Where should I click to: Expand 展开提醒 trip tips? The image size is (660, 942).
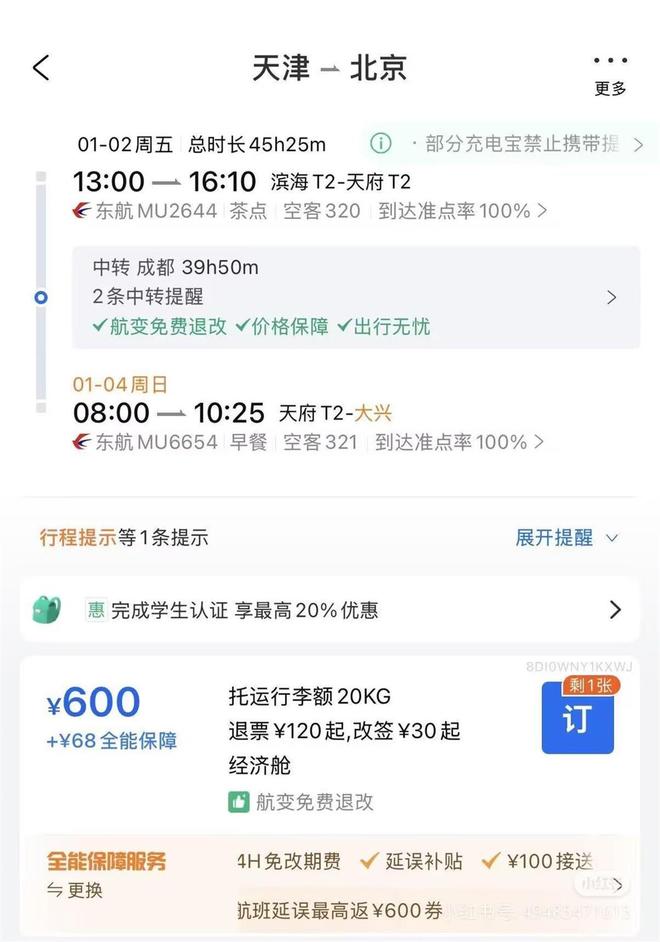[x=567, y=538]
